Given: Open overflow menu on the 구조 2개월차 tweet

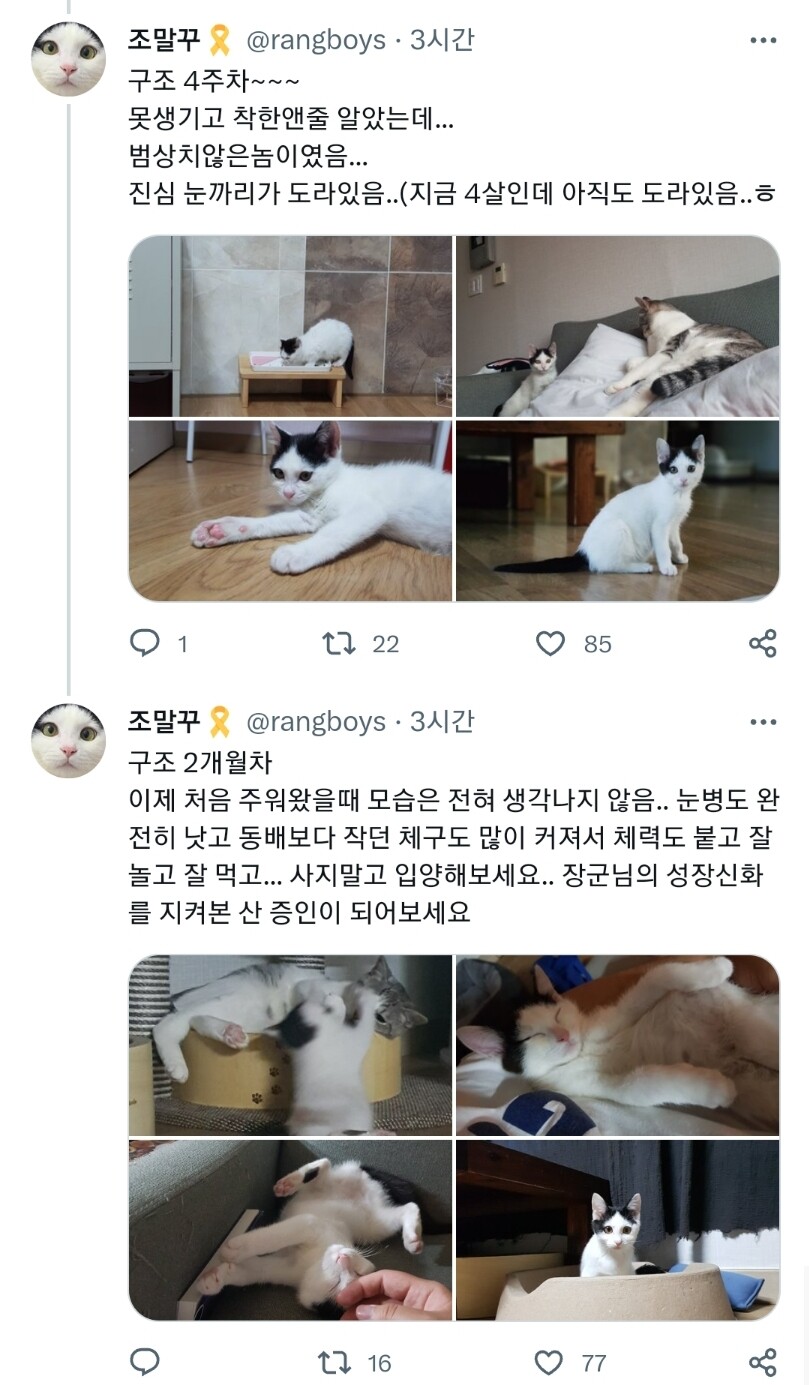Looking at the screenshot, I should tap(763, 721).
